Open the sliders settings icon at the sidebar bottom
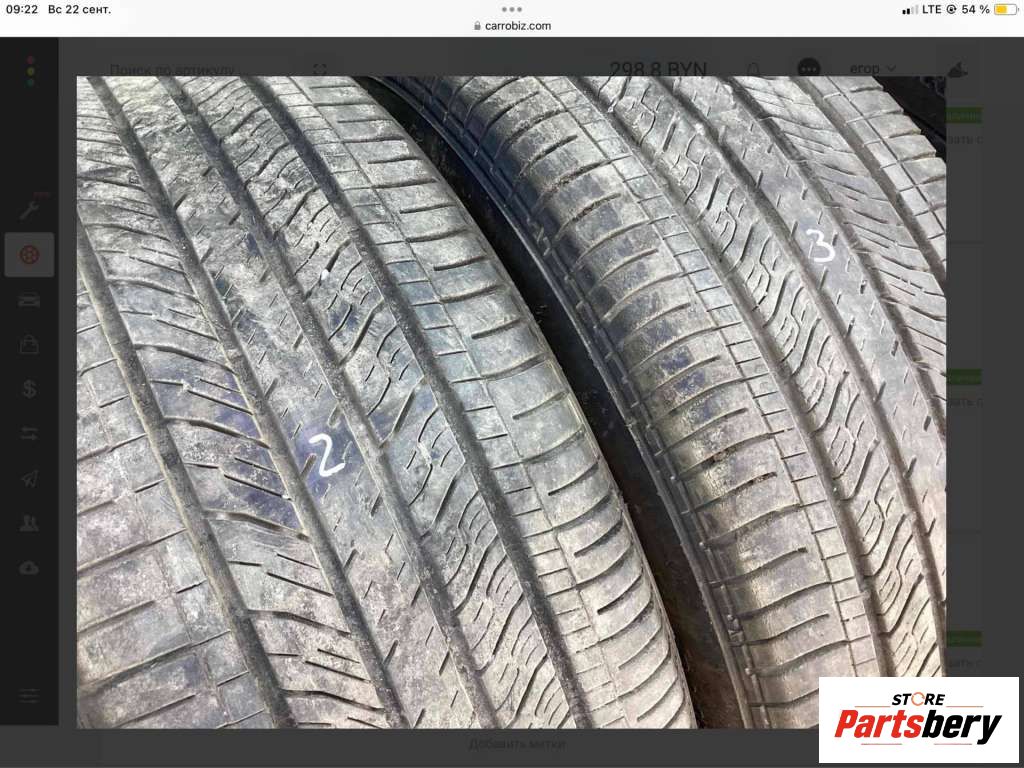This screenshot has width=1024, height=768. point(29,695)
